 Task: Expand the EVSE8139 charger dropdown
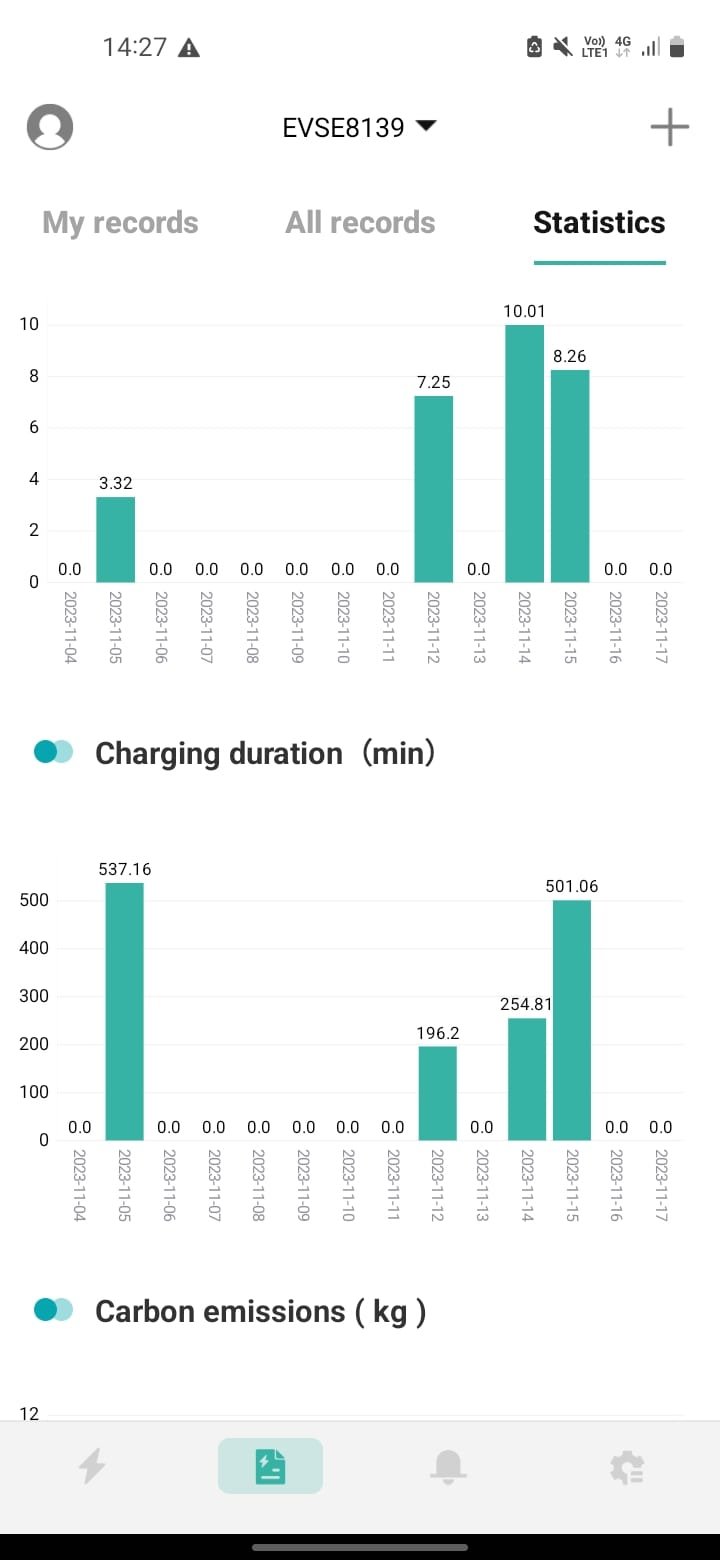coord(360,127)
